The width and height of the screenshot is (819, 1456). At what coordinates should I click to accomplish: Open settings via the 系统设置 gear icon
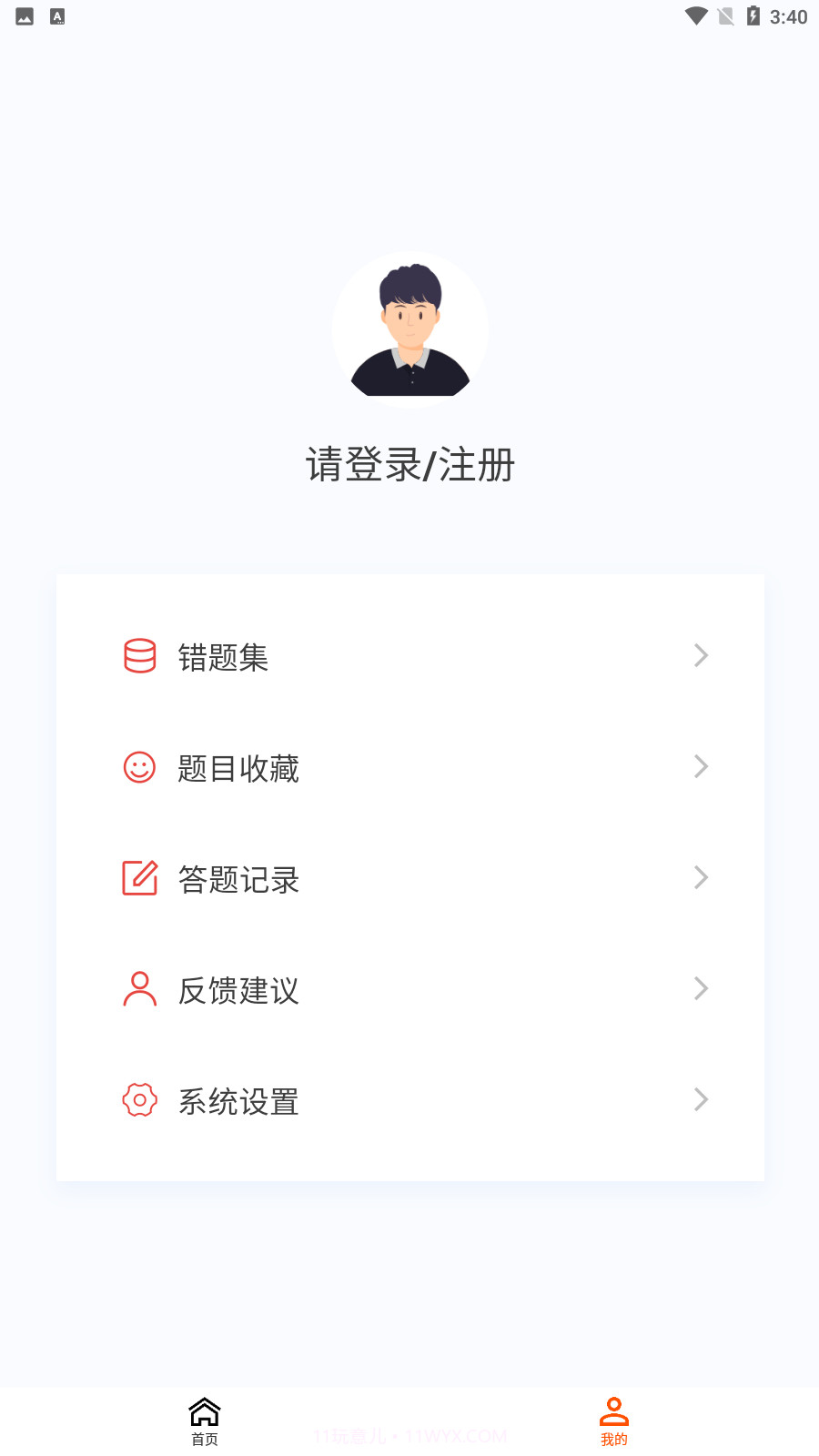(x=138, y=1100)
